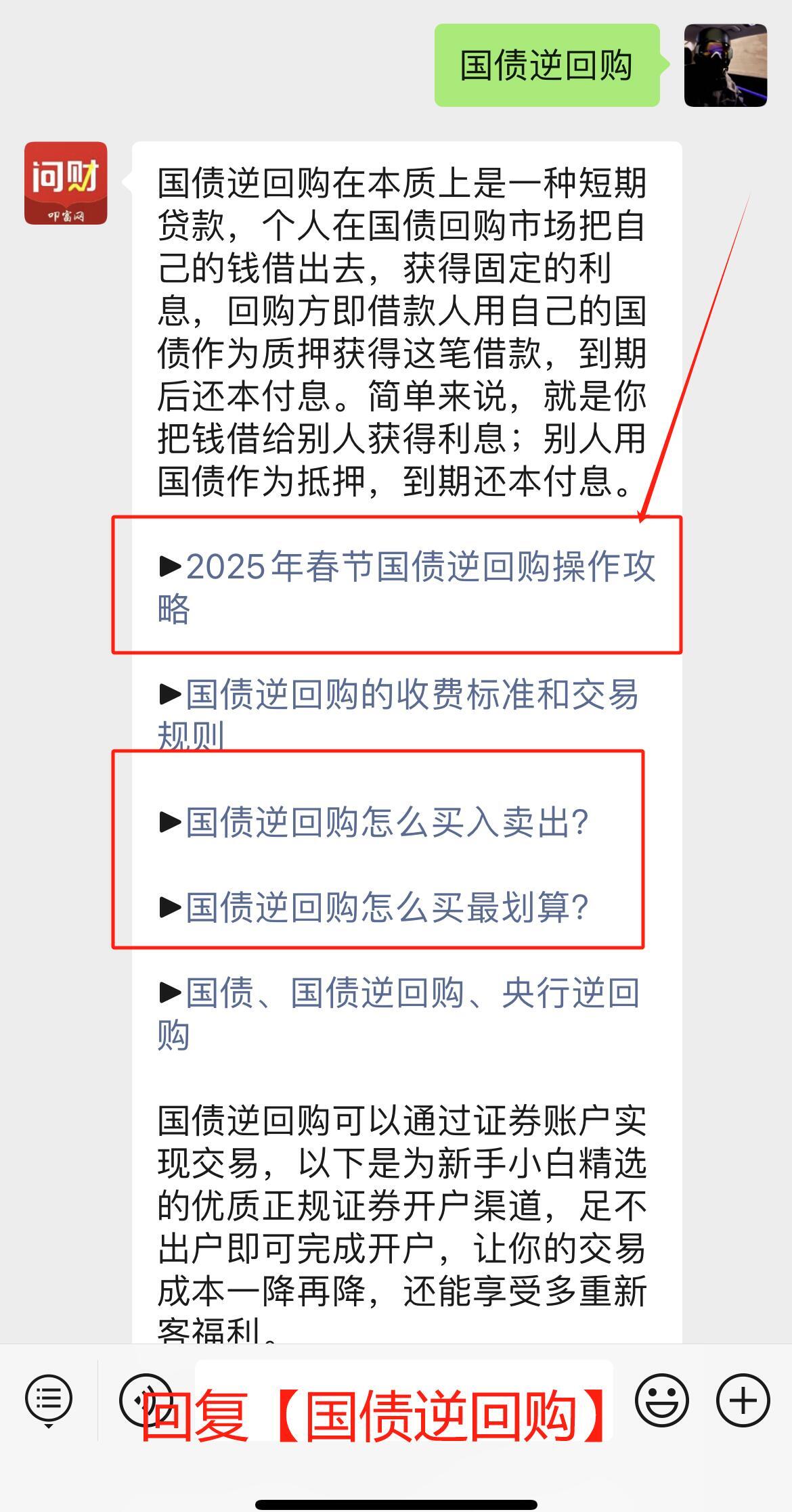View the 问财 account profile avatar
The image size is (792, 1512).
[66, 183]
